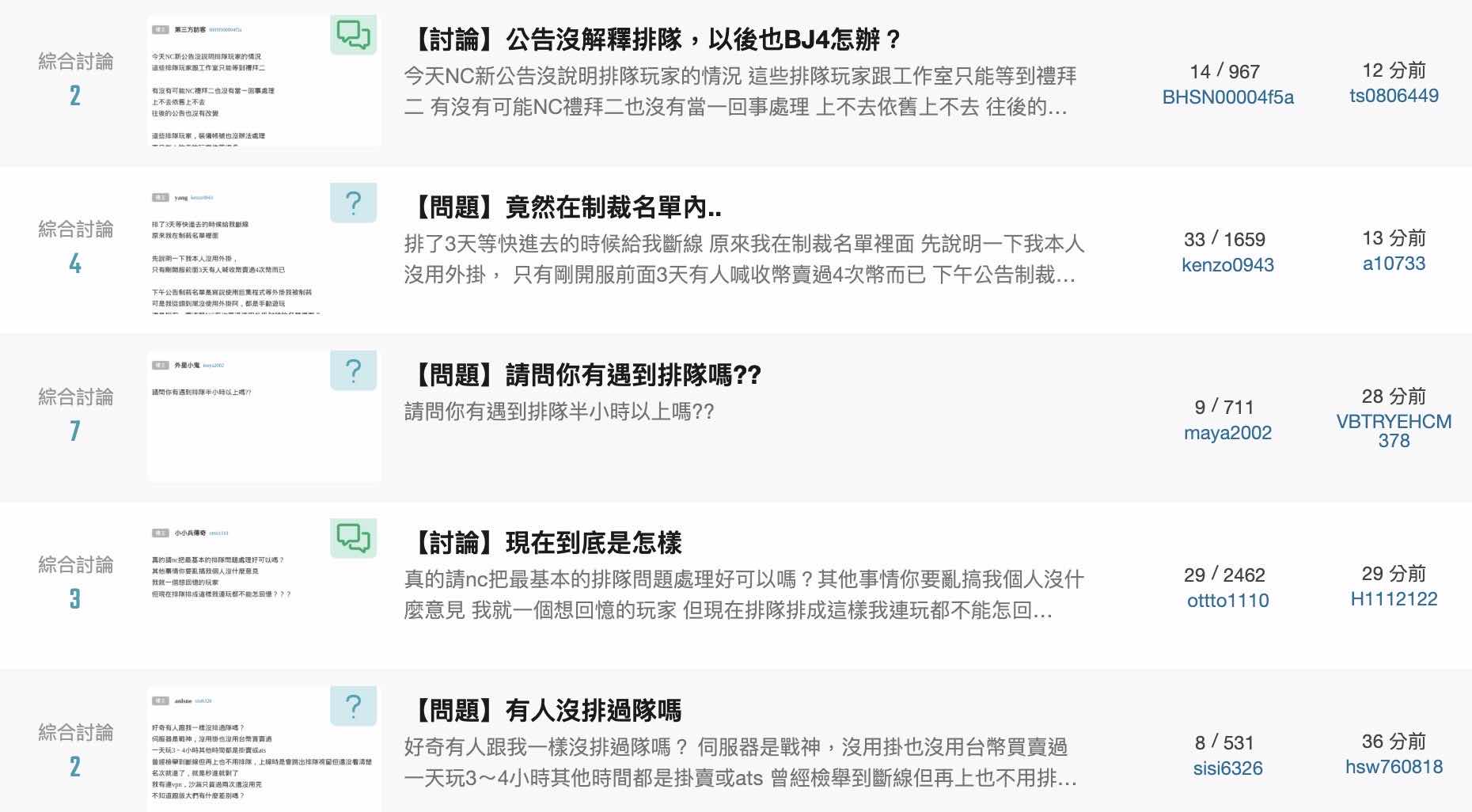View author profile kenzo0943

click(1227, 265)
